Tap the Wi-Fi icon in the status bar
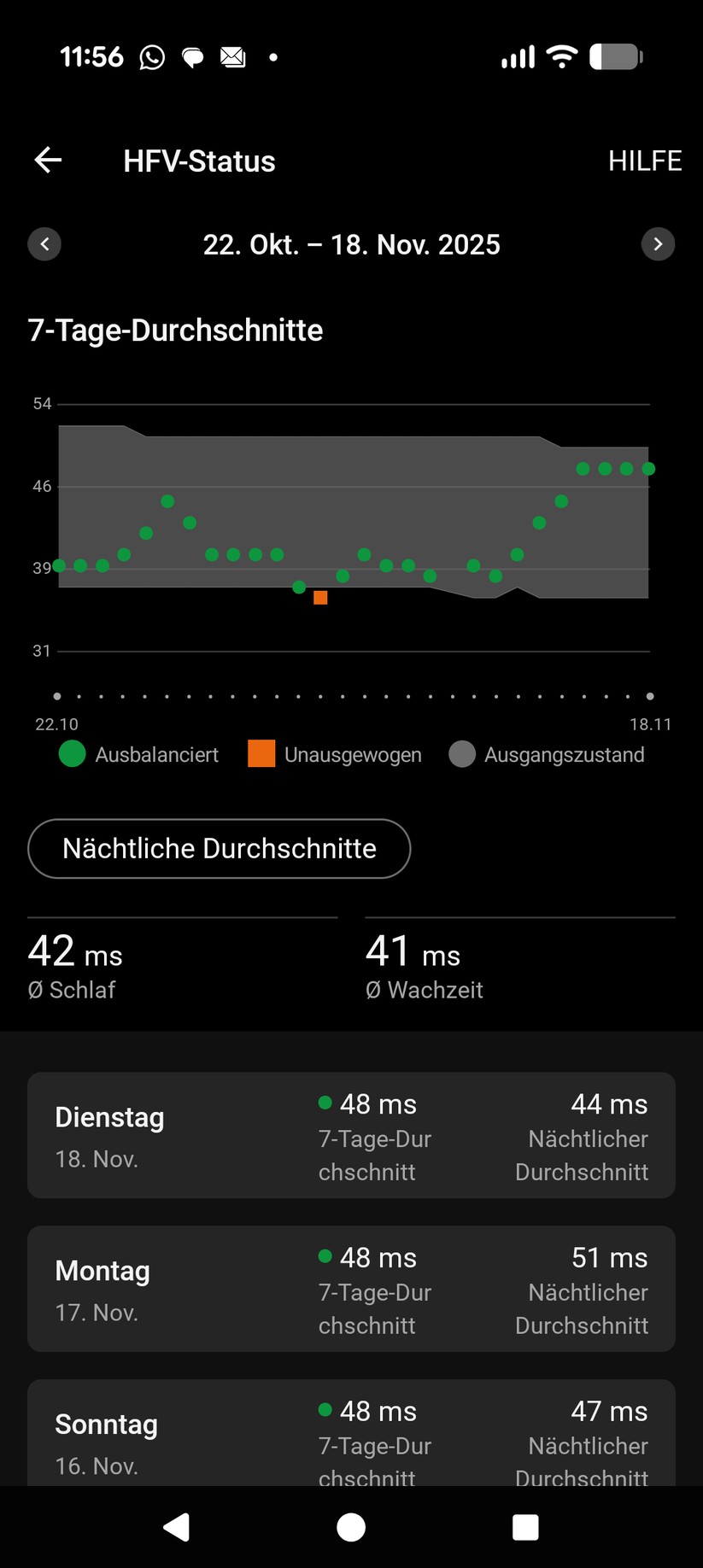Viewport: 703px width, 1568px height. (x=561, y=56)
